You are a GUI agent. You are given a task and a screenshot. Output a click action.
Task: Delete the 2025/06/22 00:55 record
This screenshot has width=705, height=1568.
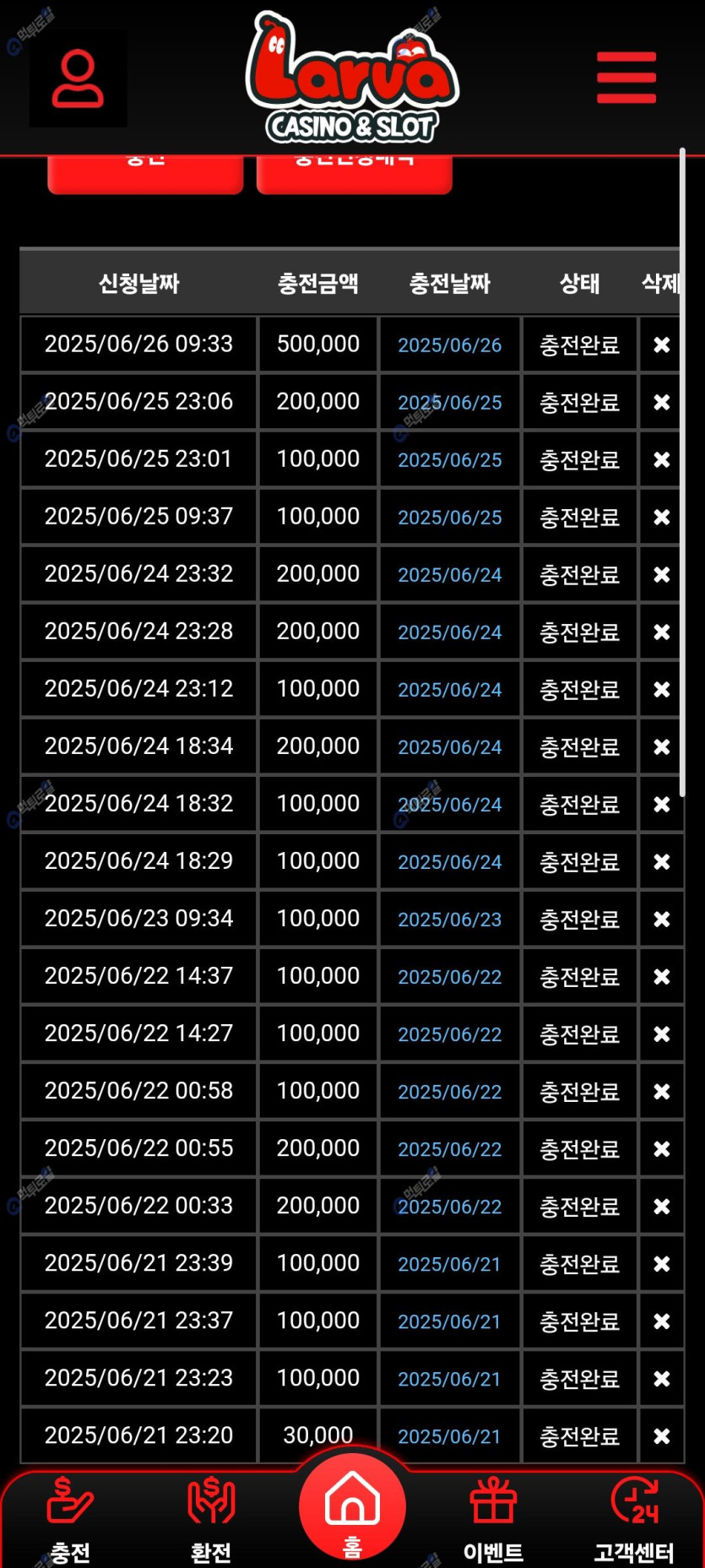pos(661,1148)
